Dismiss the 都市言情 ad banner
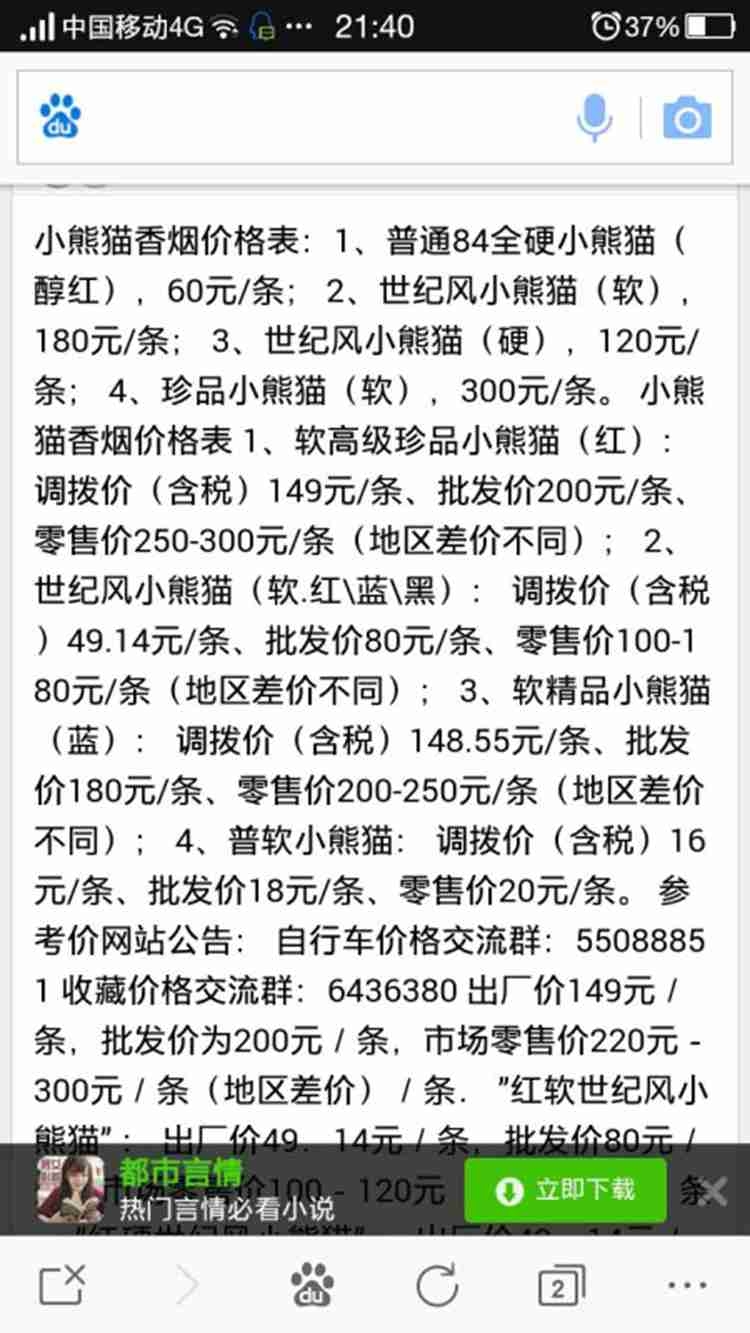The height and width of the screenshot is (1333, 750). point(713,1190)
